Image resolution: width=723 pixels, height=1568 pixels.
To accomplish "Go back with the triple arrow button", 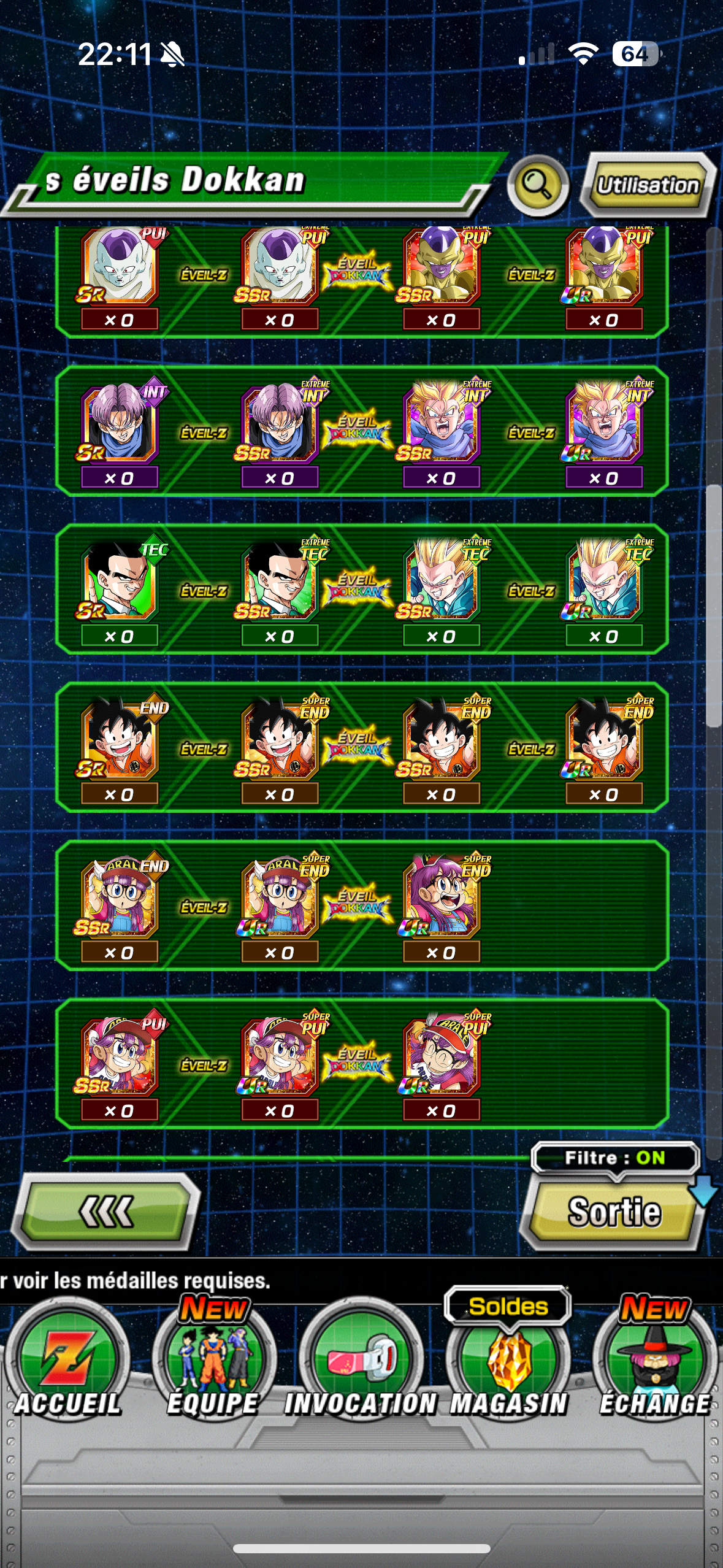I will pos(105,1212).
